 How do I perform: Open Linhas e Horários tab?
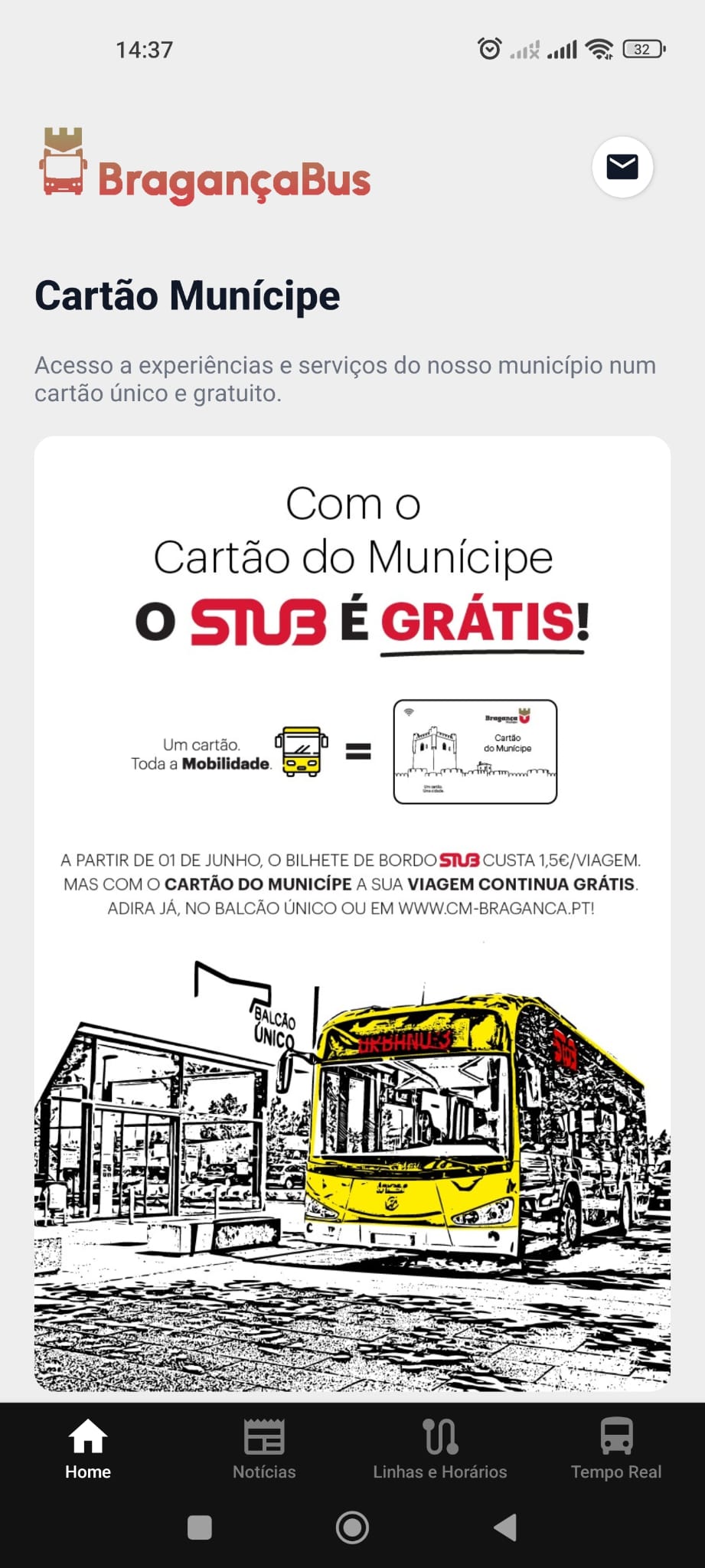click(440, 1449)
